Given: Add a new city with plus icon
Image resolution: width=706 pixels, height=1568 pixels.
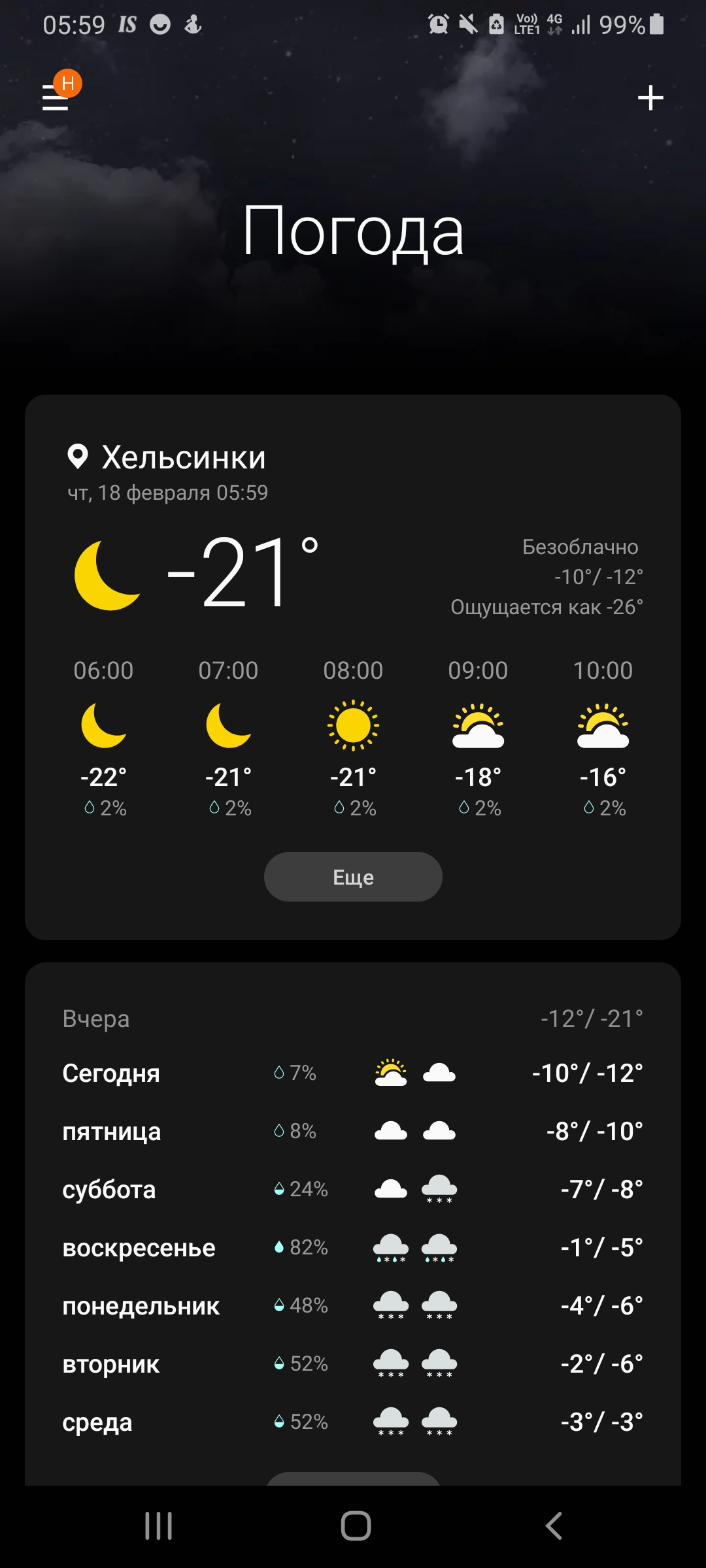Looking at the screenshot, I should [x=650, y=98].
